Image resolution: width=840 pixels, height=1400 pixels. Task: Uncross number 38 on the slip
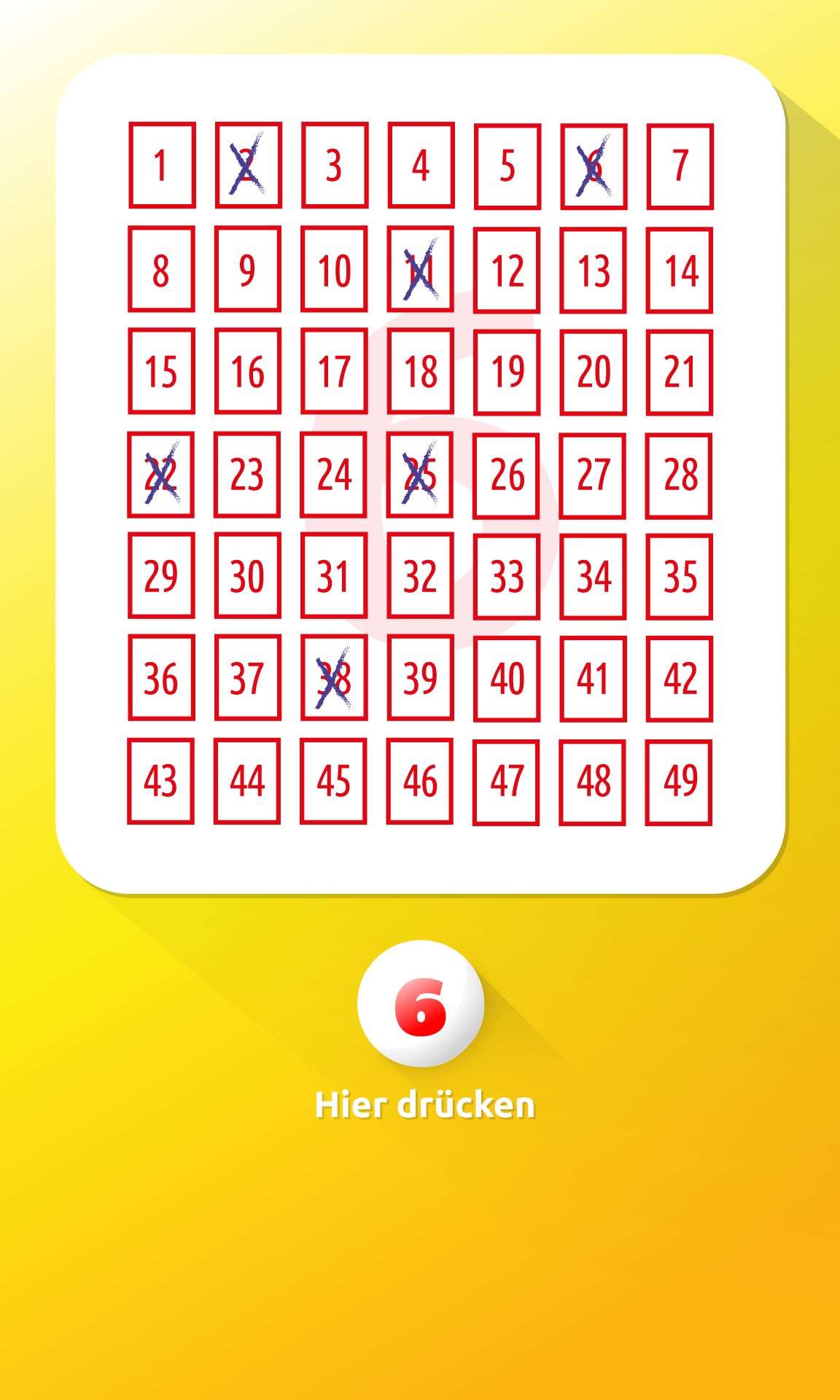(x=334, y=679)
